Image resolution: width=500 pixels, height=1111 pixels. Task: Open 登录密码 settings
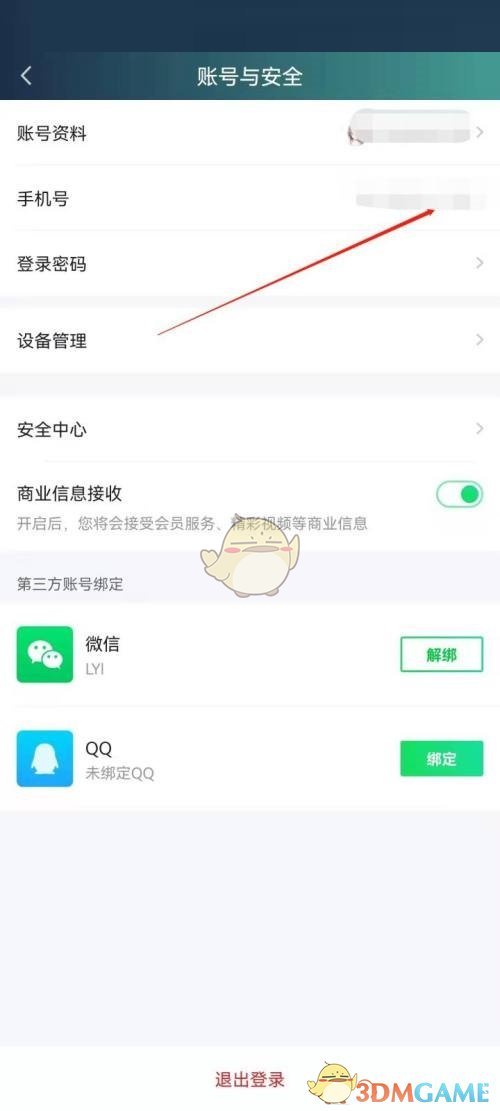(x=250, y=264)
